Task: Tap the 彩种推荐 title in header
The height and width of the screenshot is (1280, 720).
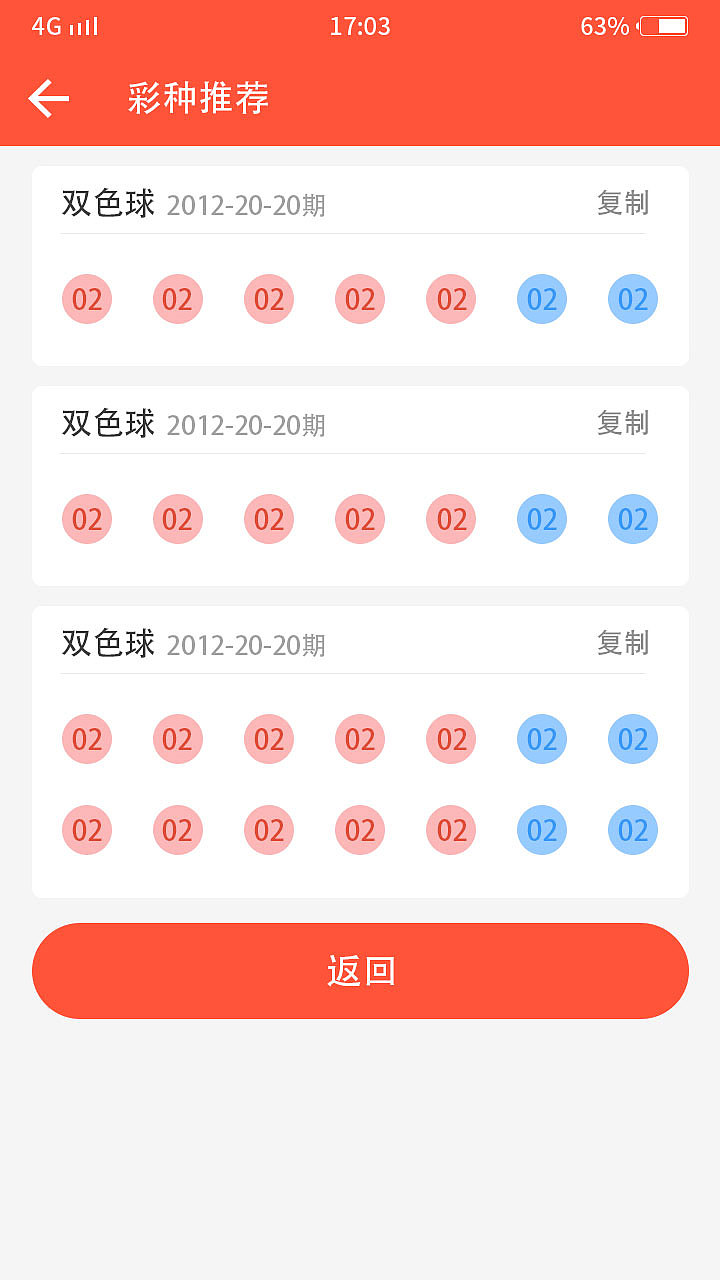Action: point(195,98)
